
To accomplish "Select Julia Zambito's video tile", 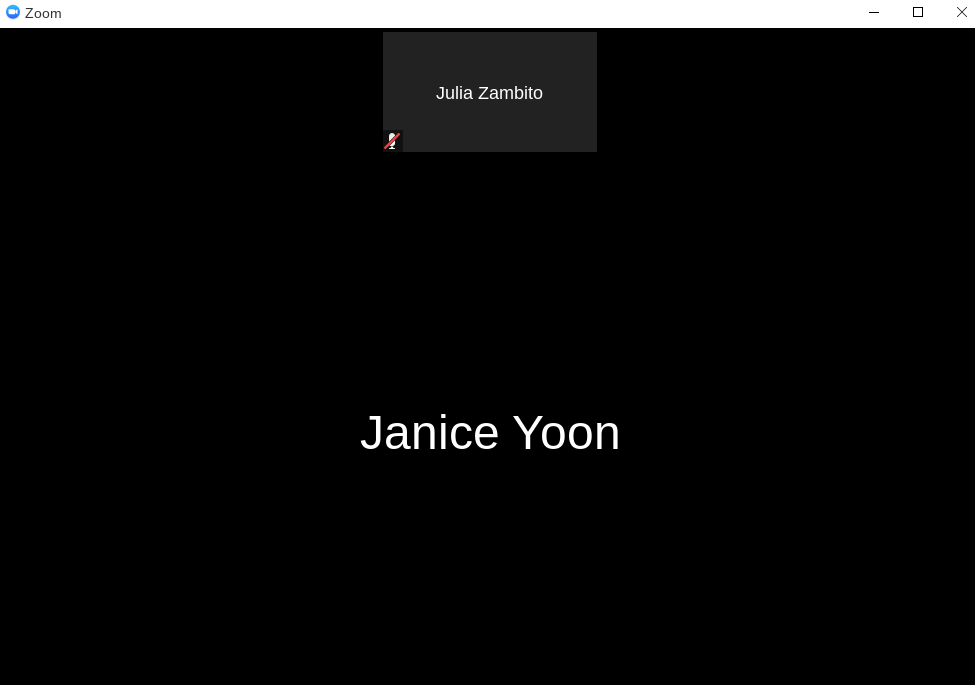I will click(x=490, y=92).
